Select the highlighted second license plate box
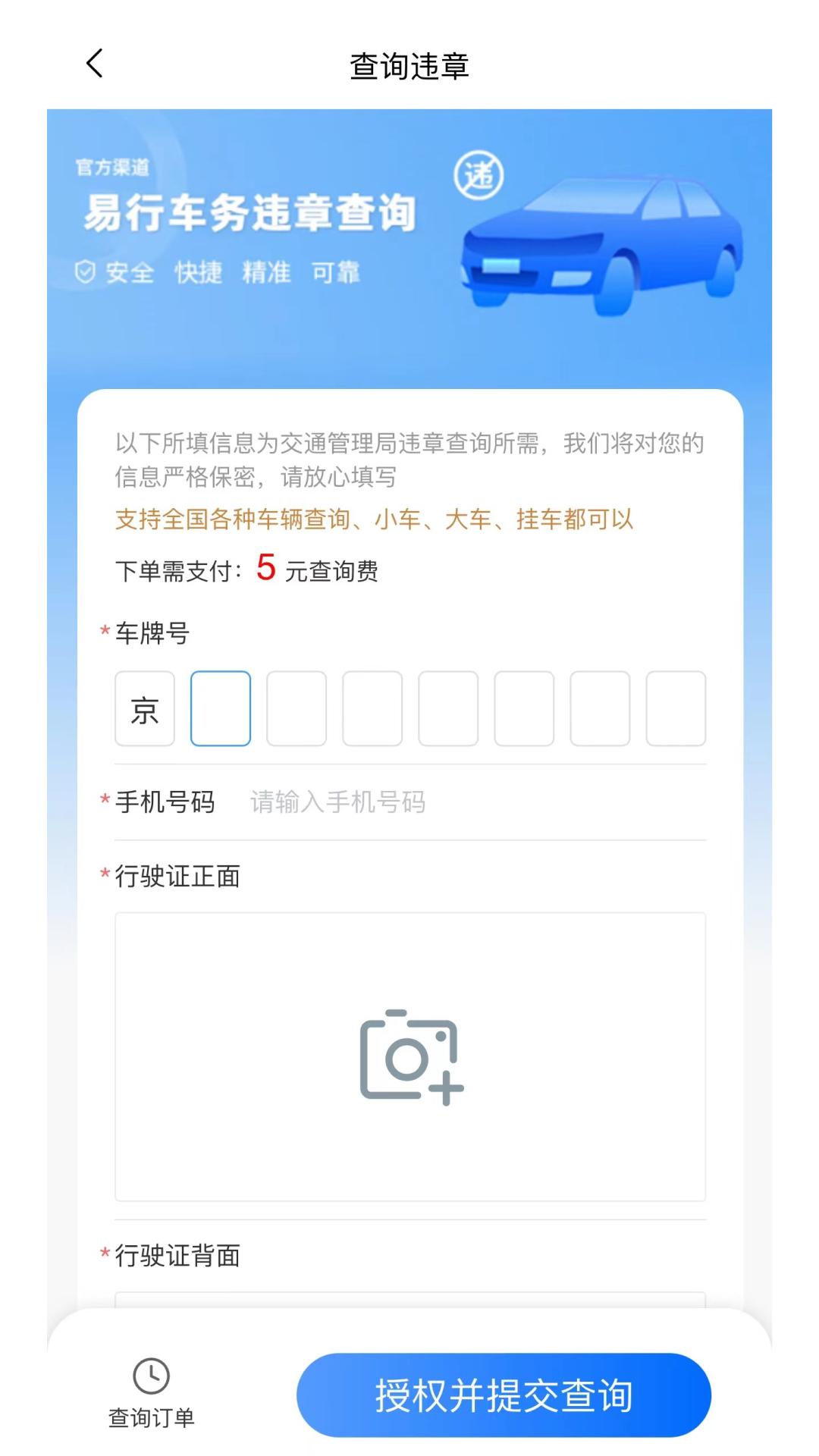 coord(221,708)
